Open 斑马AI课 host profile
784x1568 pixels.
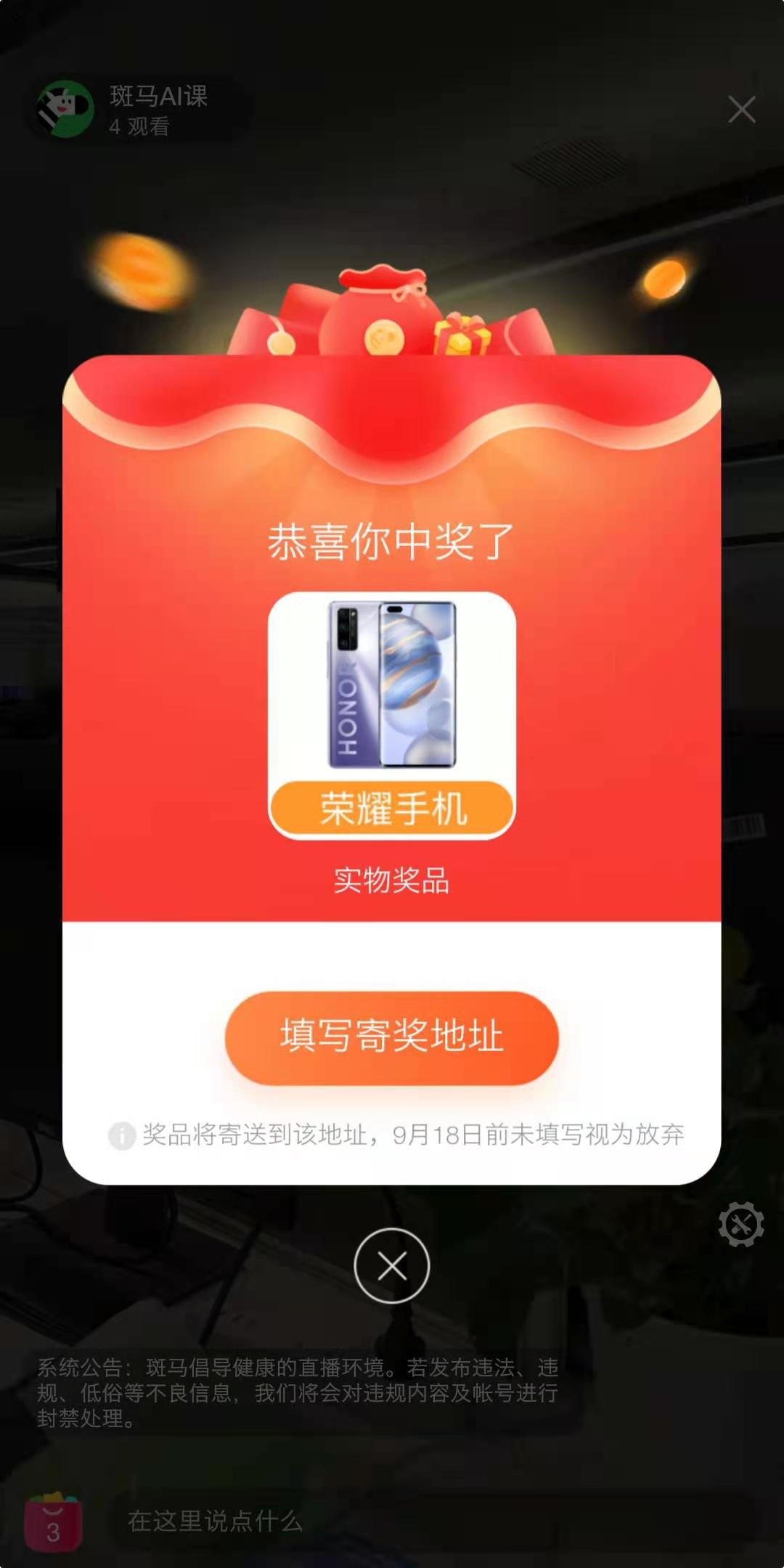pos(65,109)
